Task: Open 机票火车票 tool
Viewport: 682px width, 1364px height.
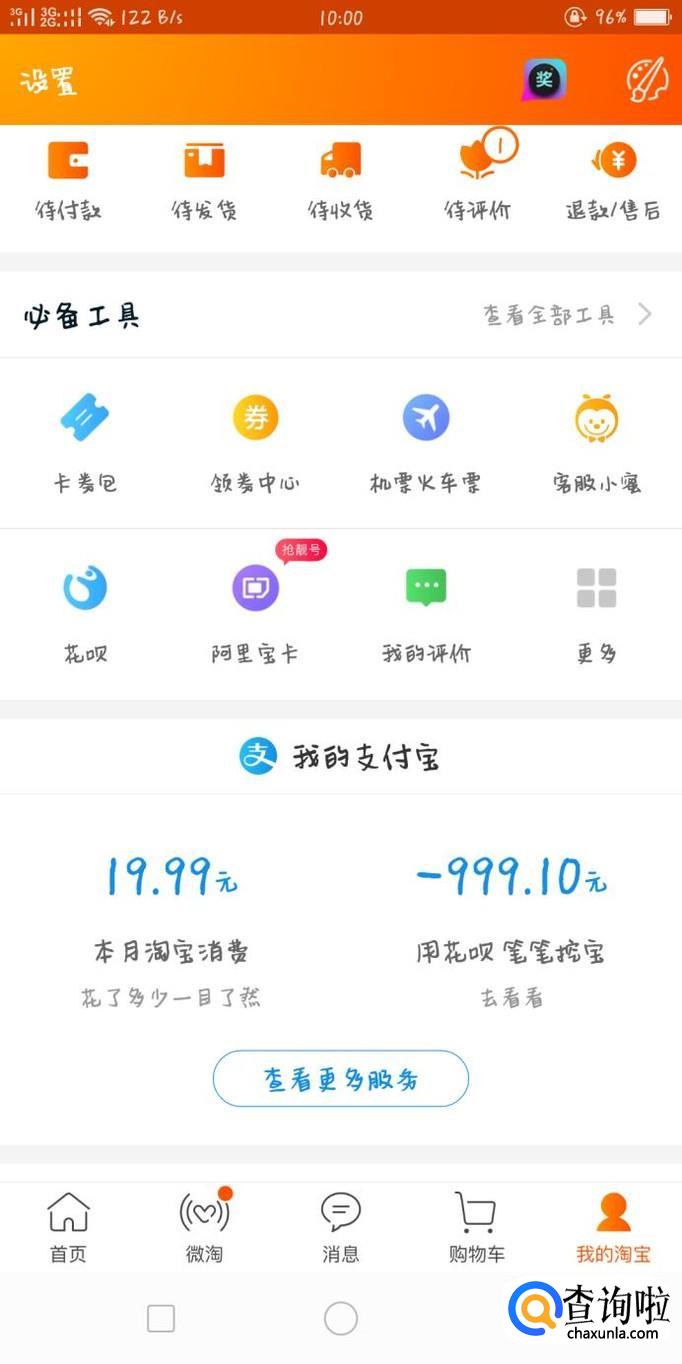Action: [x=426, y=441]
